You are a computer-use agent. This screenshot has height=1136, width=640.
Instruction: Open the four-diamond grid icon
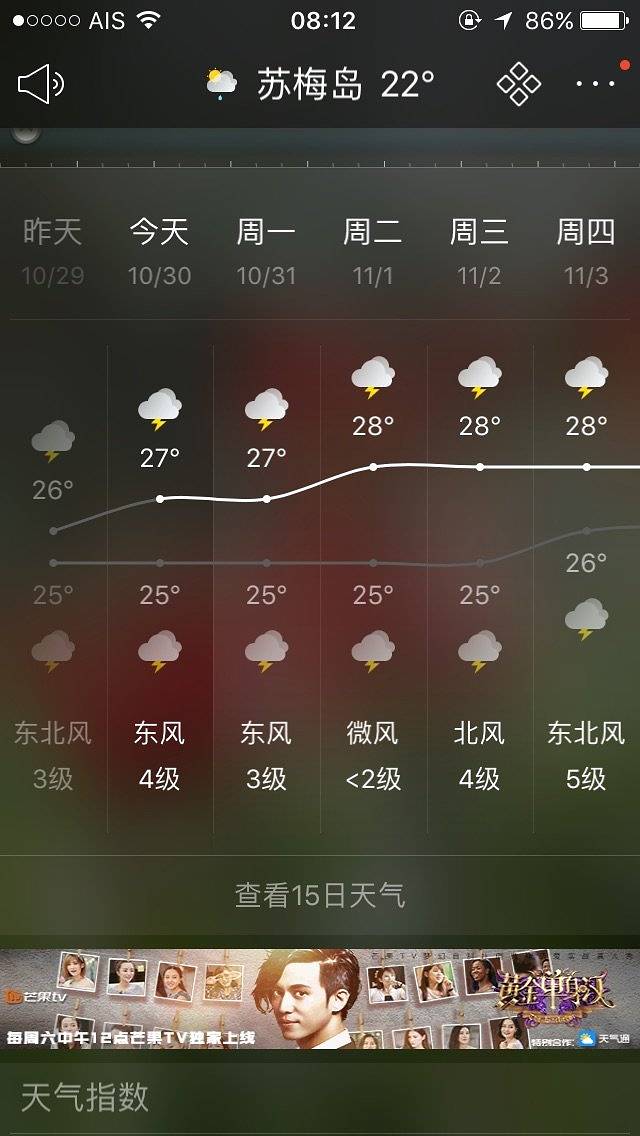pyautogui.click(x=519, y=84)
